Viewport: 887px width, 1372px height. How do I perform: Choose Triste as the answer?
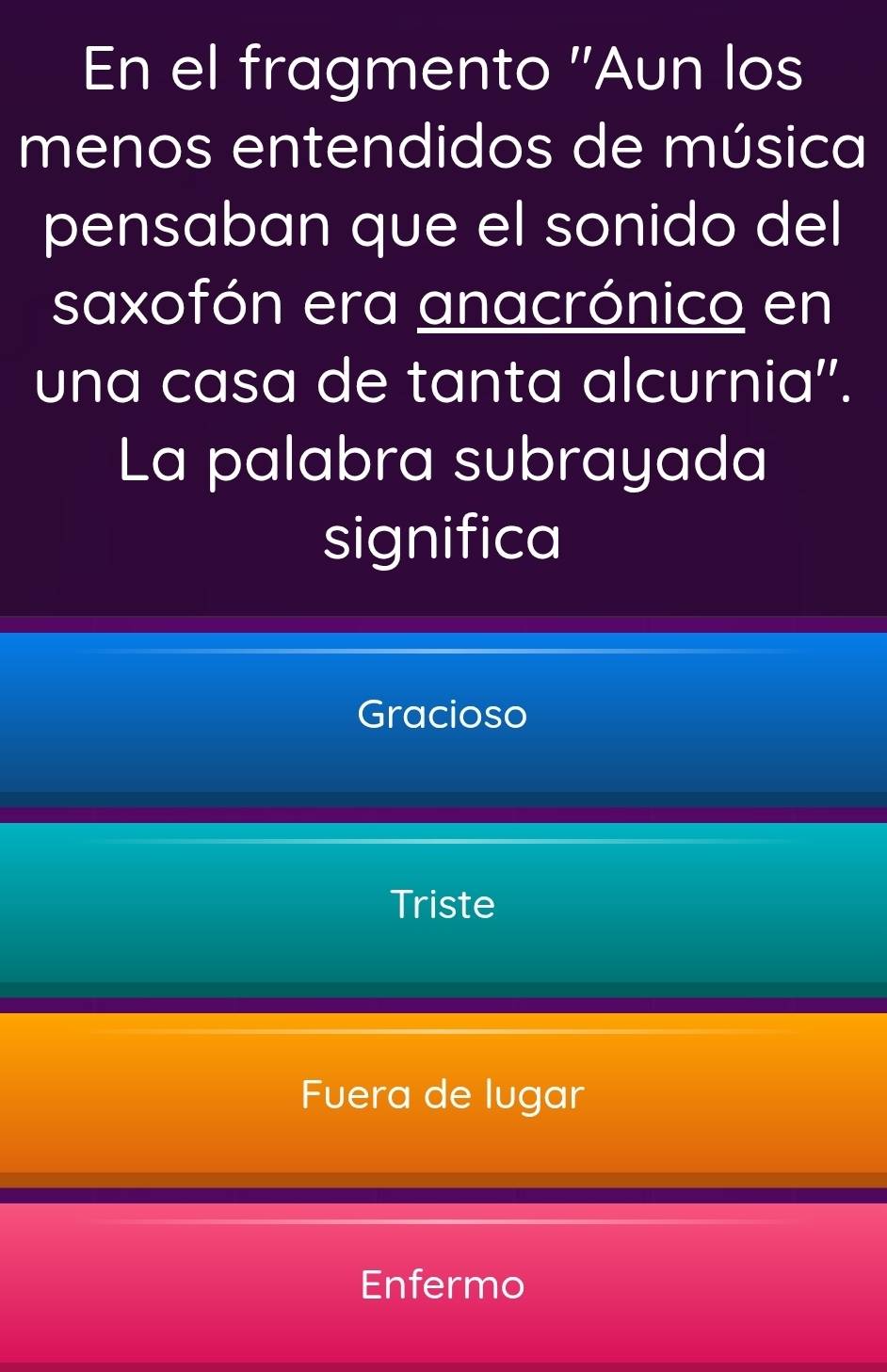pyautogui.click(x=443, y=906)
